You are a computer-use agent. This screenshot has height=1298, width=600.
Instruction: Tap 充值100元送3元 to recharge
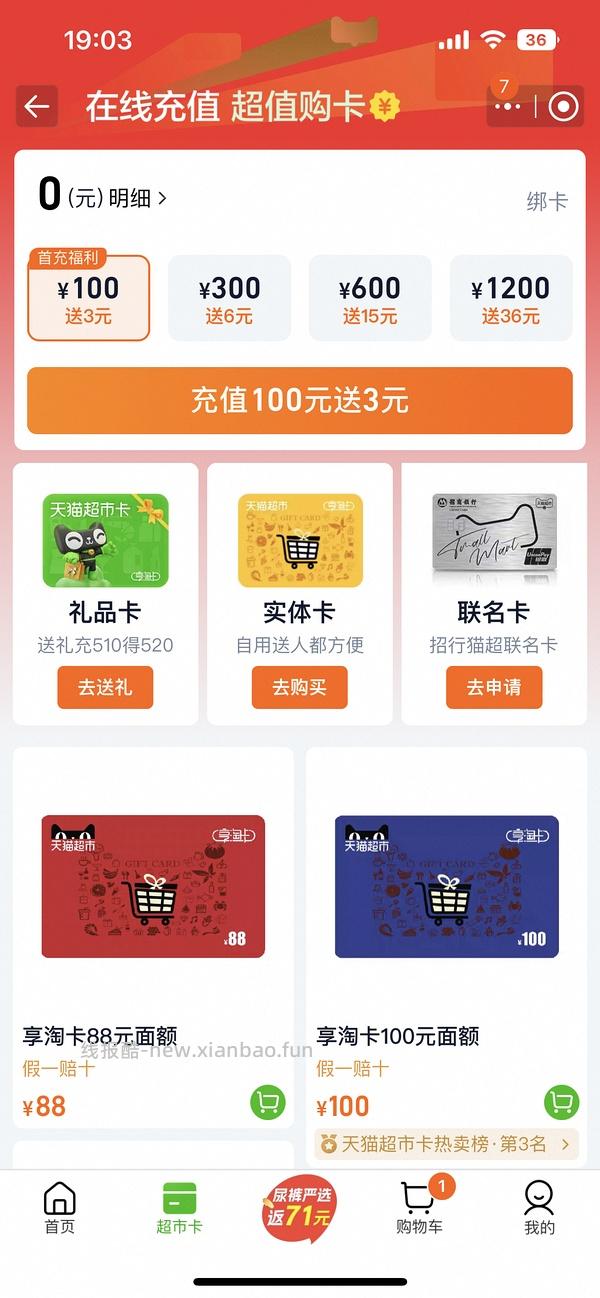(300, 401)
